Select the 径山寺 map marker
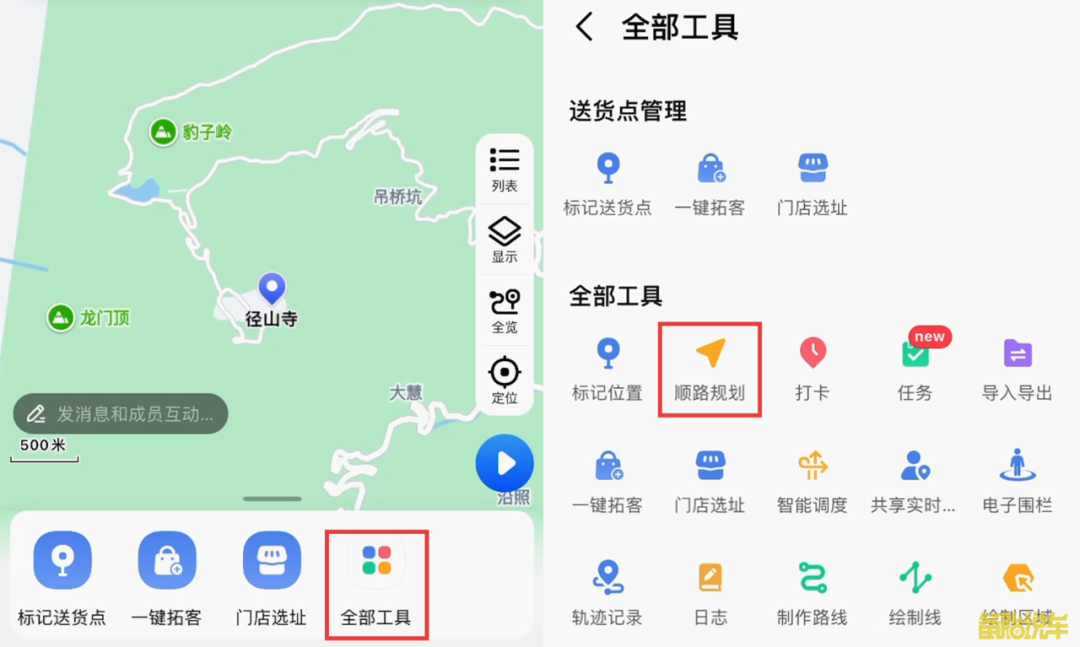The image size is (1080, 647). coord(271,290)
